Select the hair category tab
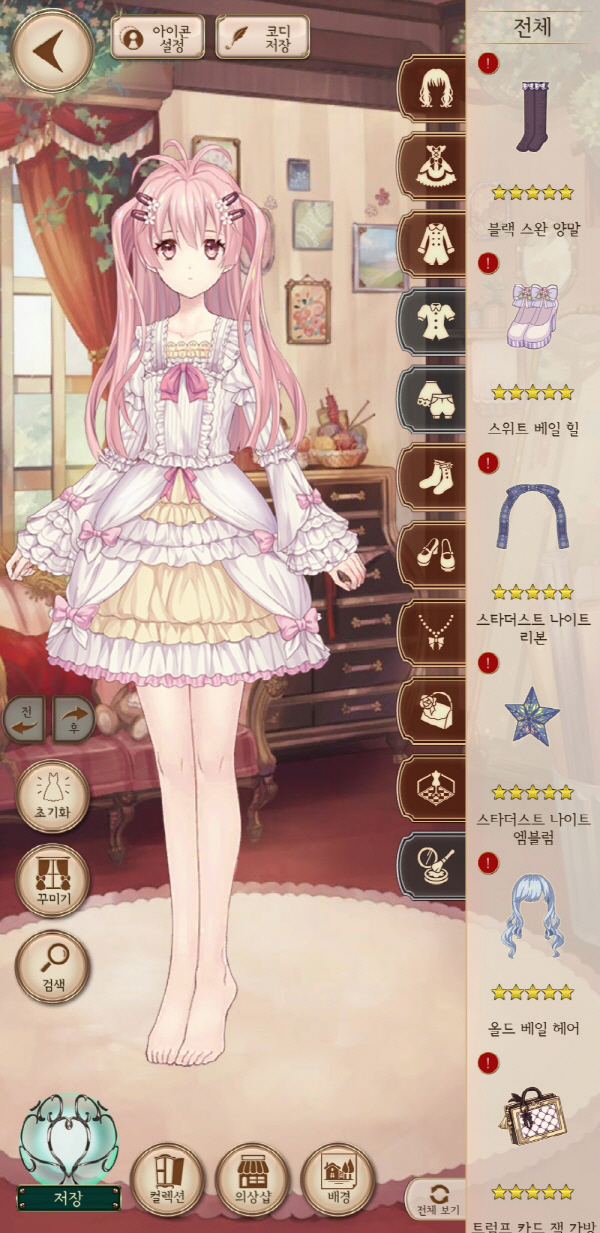600x1233 pixels. point(433,90)
